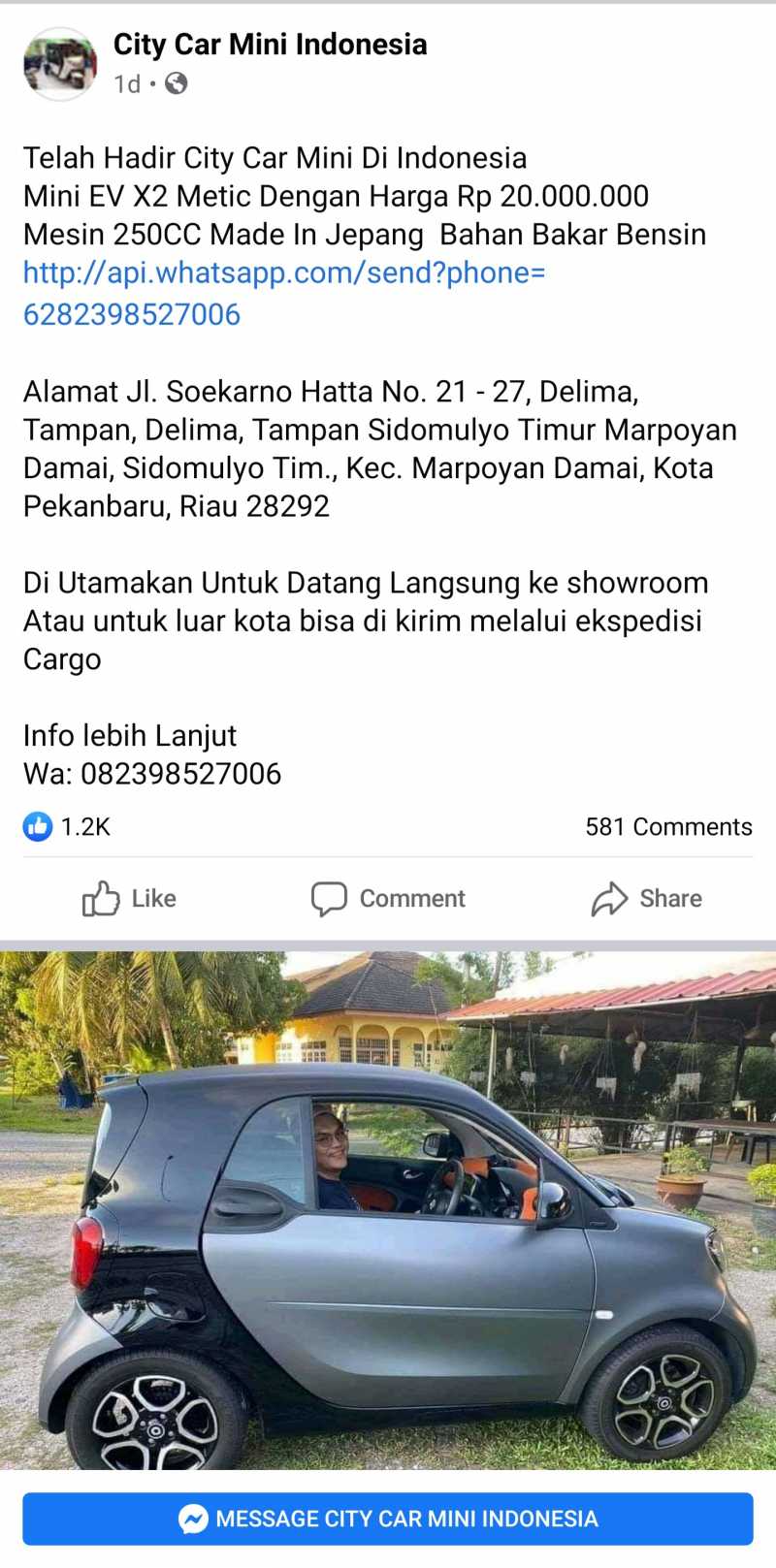Open the grey car photo

[388, 1210]
